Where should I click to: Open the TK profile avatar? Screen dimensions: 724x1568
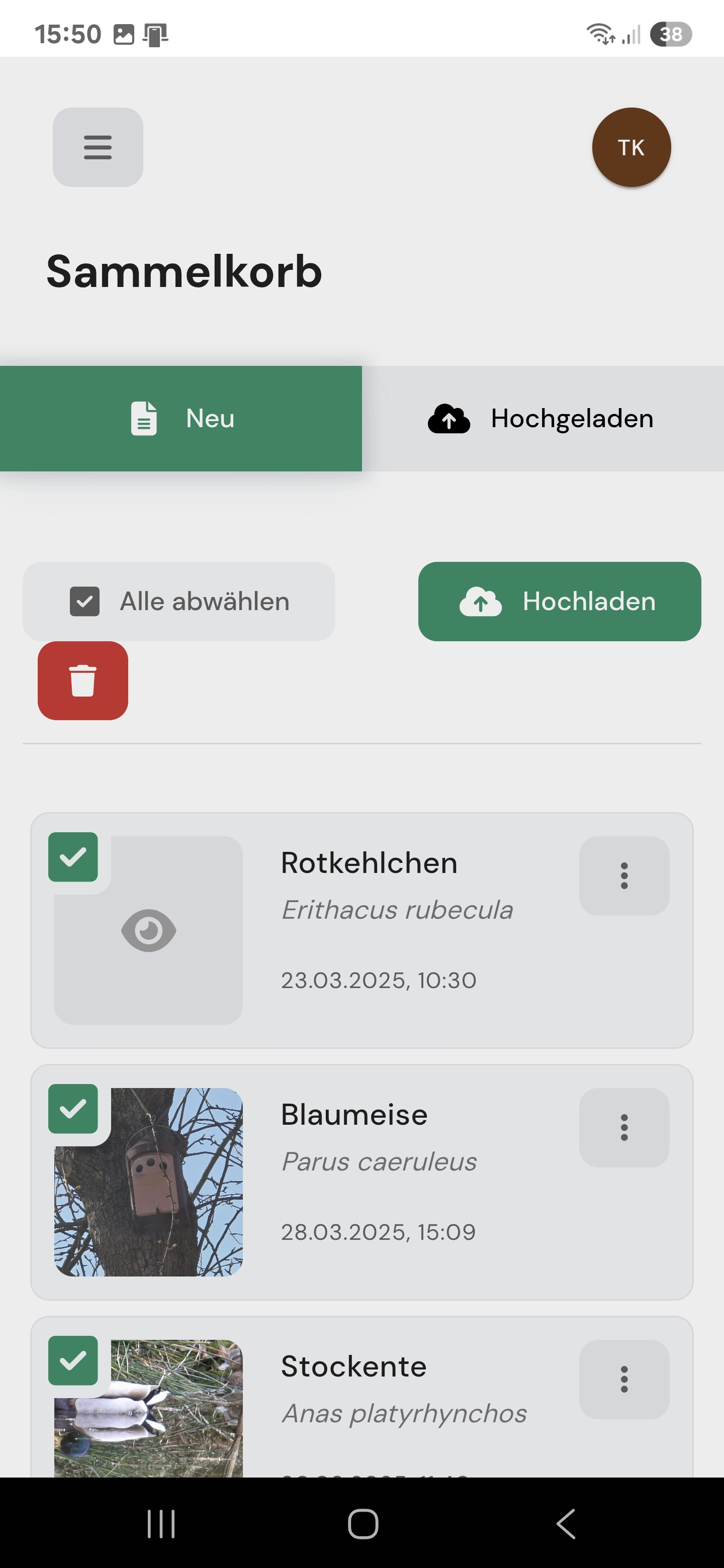click(631, 147)
